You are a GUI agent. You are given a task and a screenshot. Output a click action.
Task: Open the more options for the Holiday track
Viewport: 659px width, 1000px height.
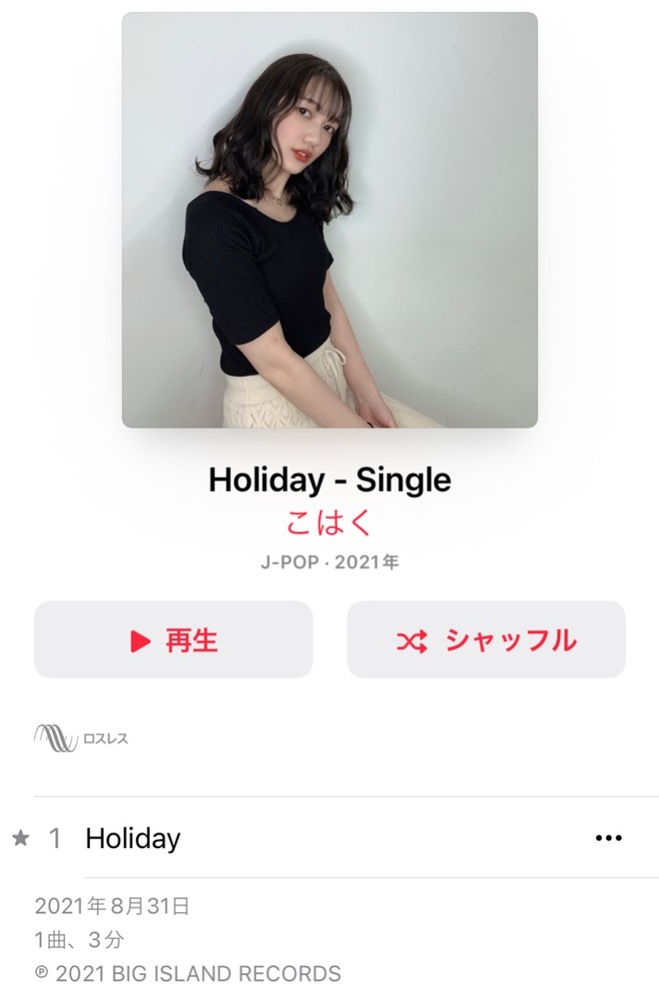click(x=608, y=838)
